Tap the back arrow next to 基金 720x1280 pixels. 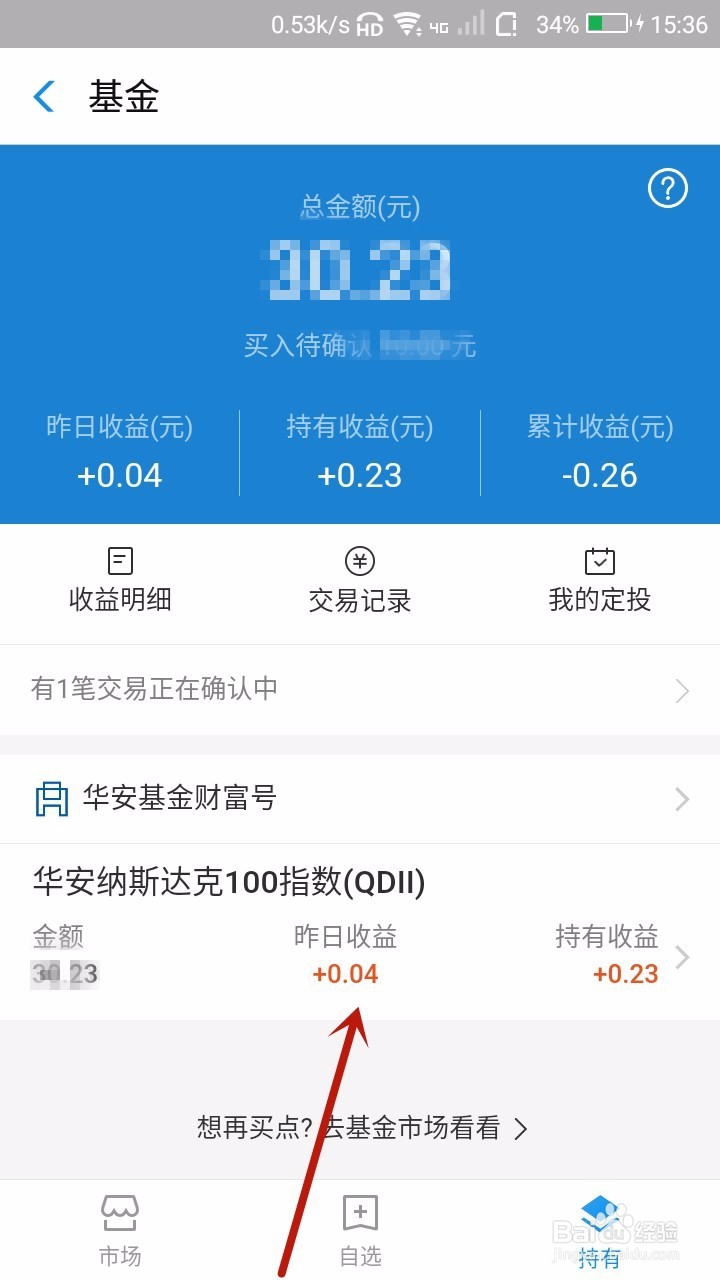(x=42, y=96)
